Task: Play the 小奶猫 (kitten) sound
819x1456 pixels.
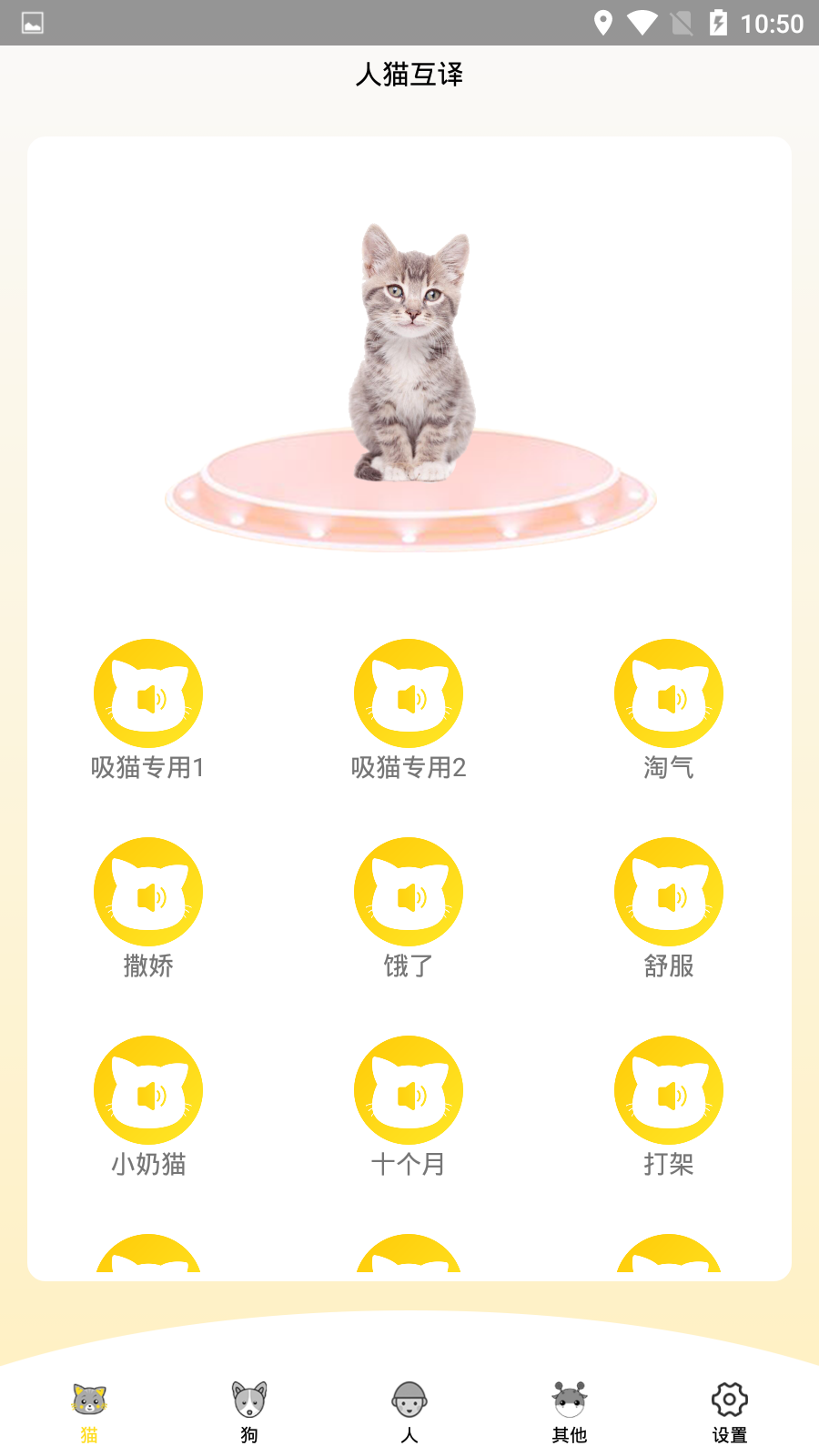Action: point(148,1089)
